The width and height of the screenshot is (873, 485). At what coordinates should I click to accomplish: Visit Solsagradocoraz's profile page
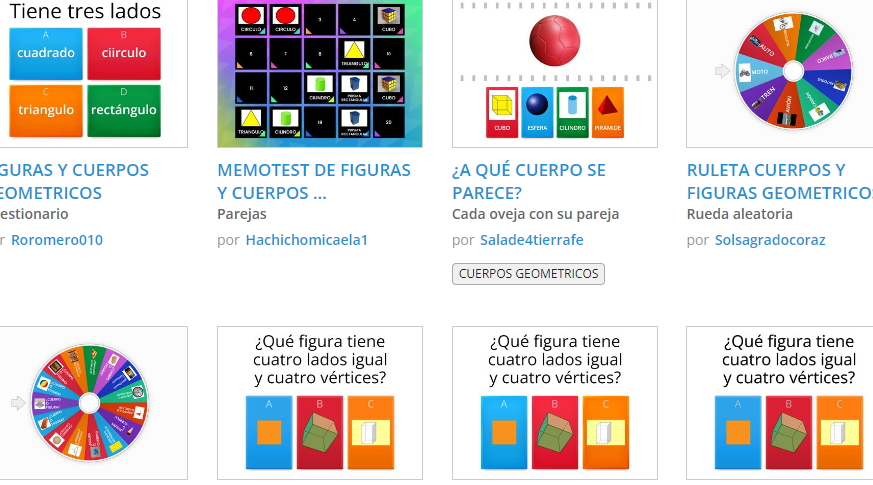770,240
